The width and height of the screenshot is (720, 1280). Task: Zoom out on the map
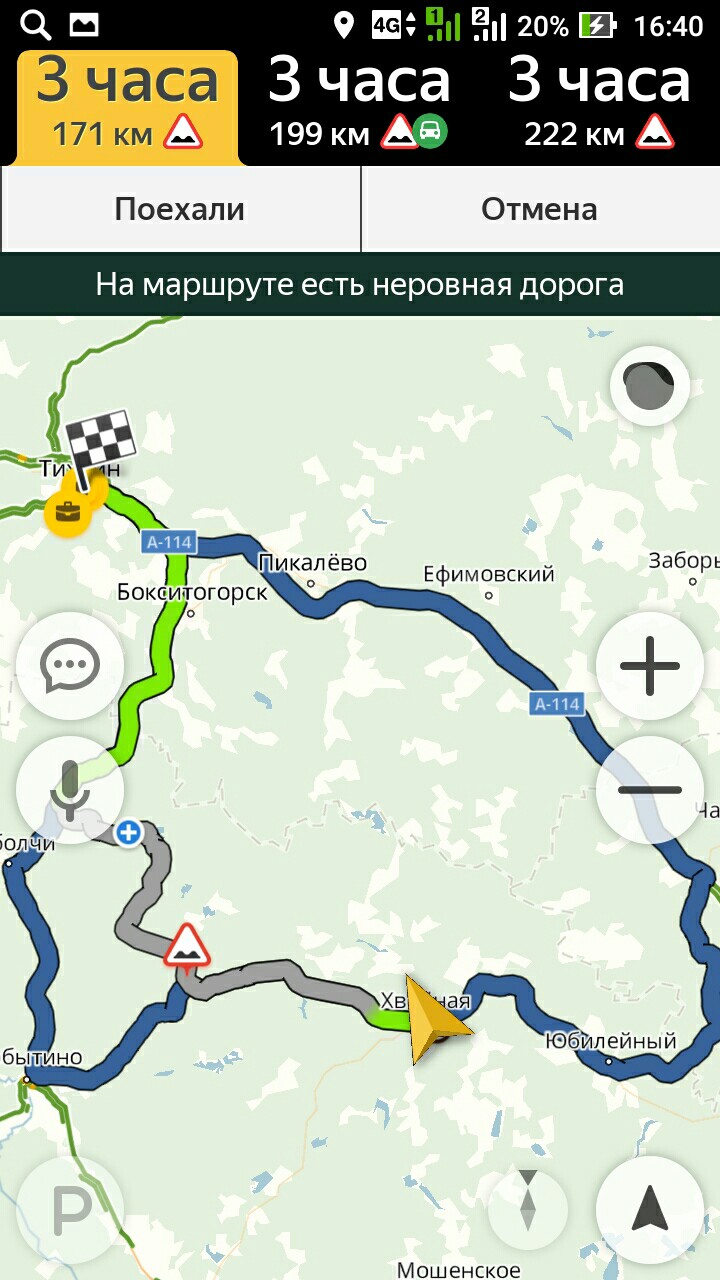point(650,790)
